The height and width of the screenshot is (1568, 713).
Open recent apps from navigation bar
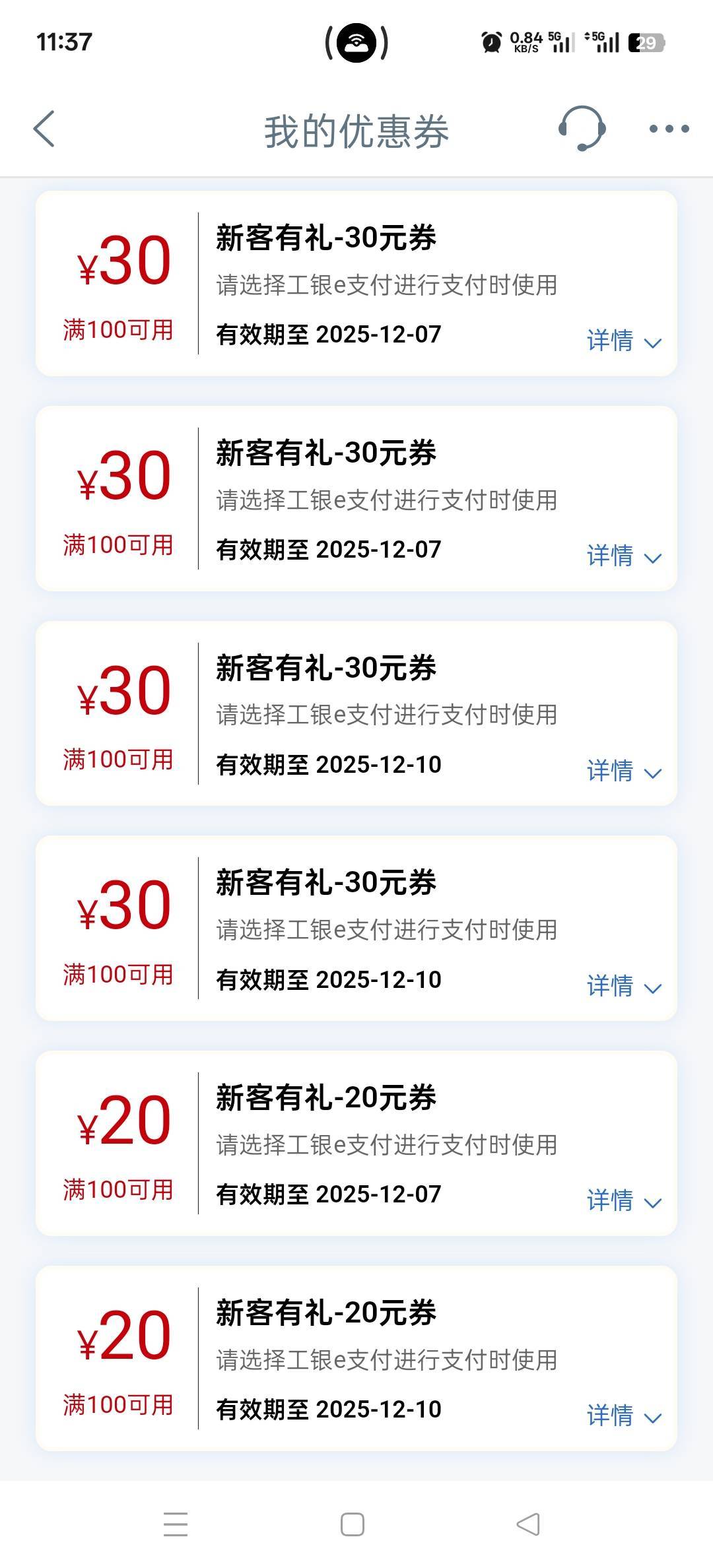tap(176, 1524)
